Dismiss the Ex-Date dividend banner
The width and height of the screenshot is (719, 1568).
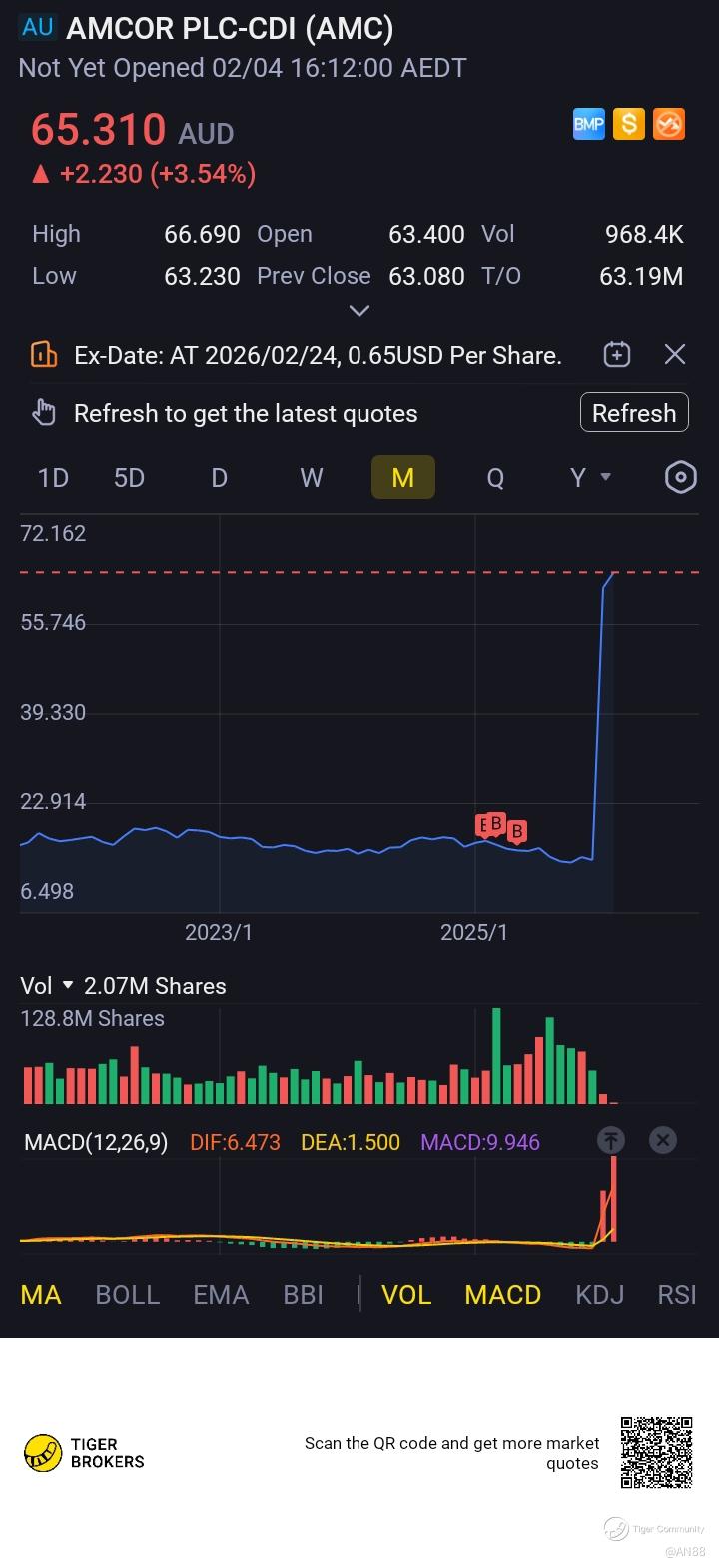(x=675, y=354)
